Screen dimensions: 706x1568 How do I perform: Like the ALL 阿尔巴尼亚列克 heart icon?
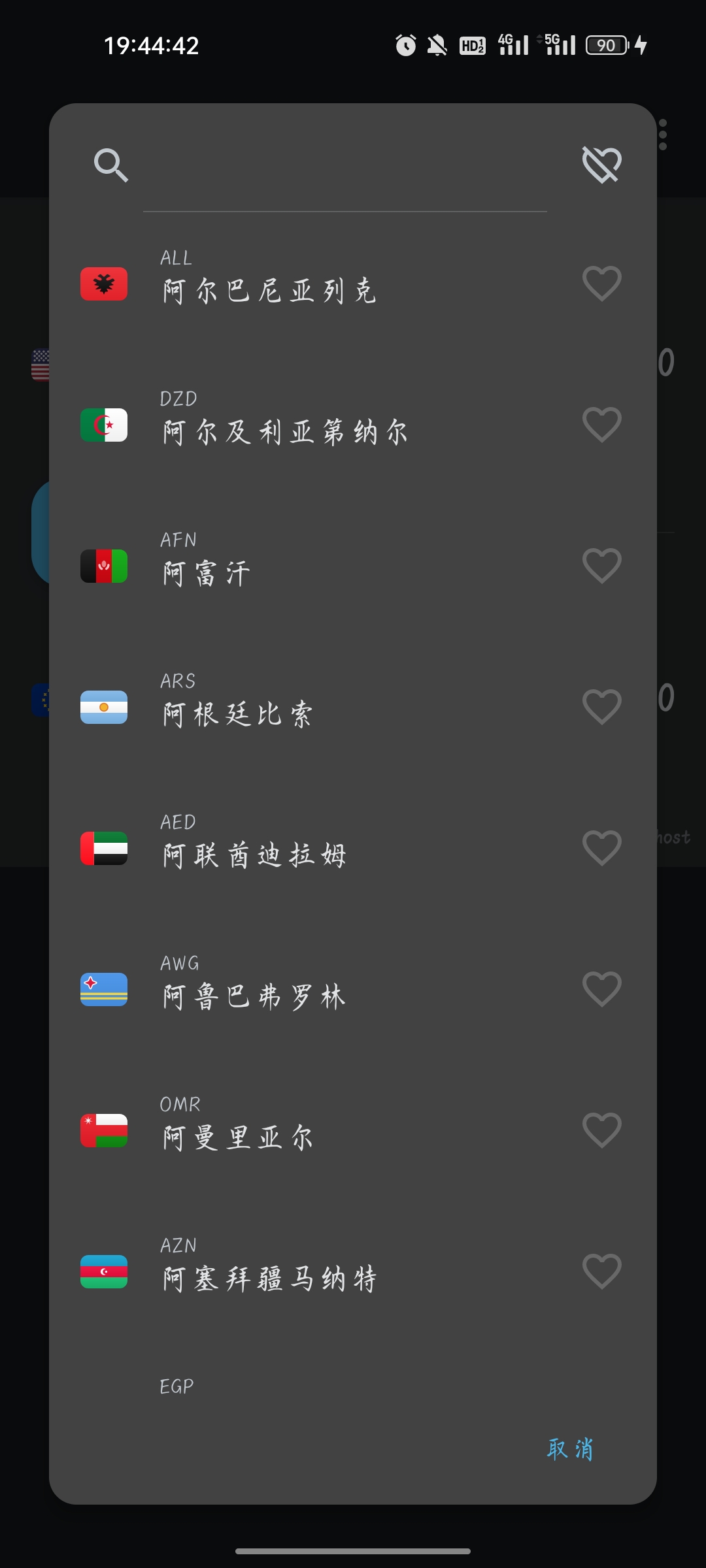click(x=601, y=284)
